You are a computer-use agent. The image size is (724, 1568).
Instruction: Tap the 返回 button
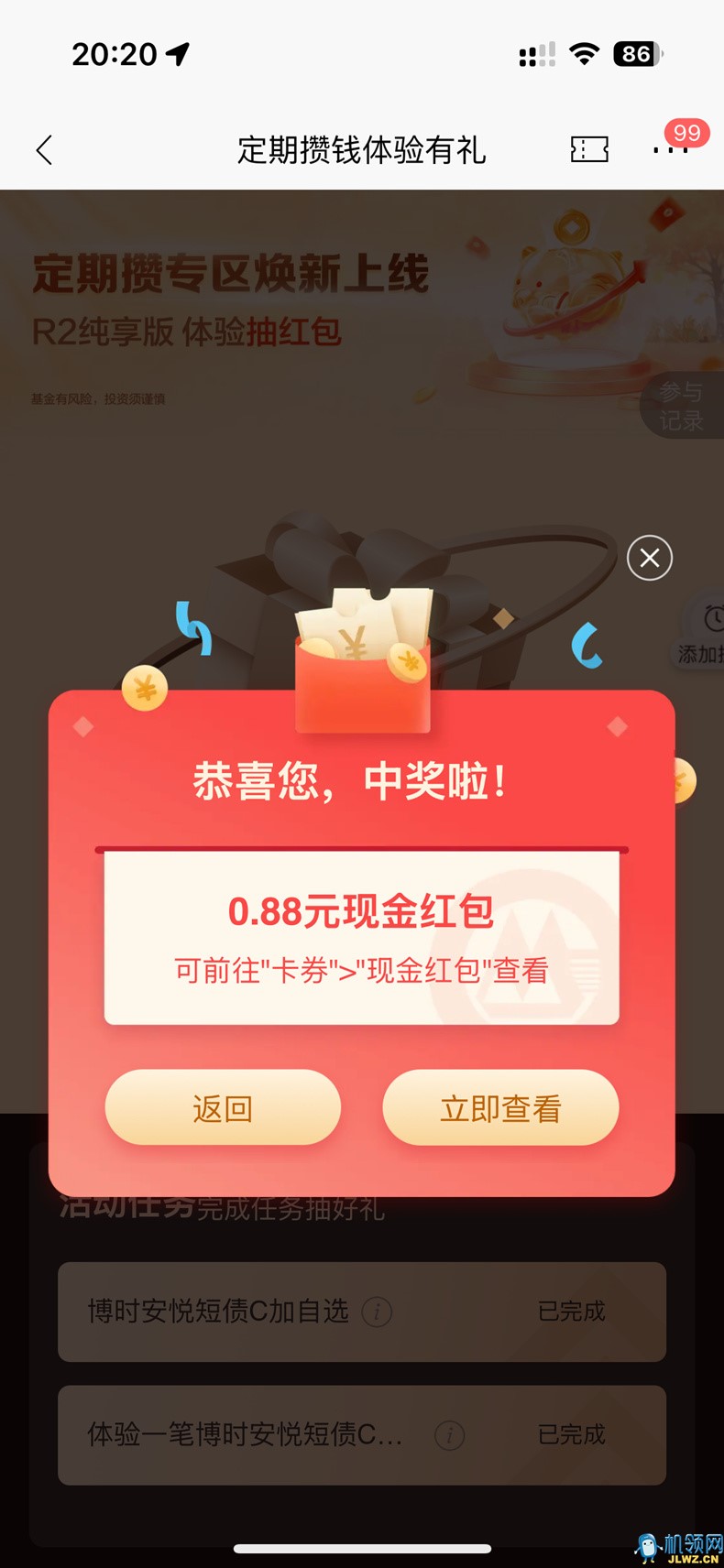(223, 1108)
